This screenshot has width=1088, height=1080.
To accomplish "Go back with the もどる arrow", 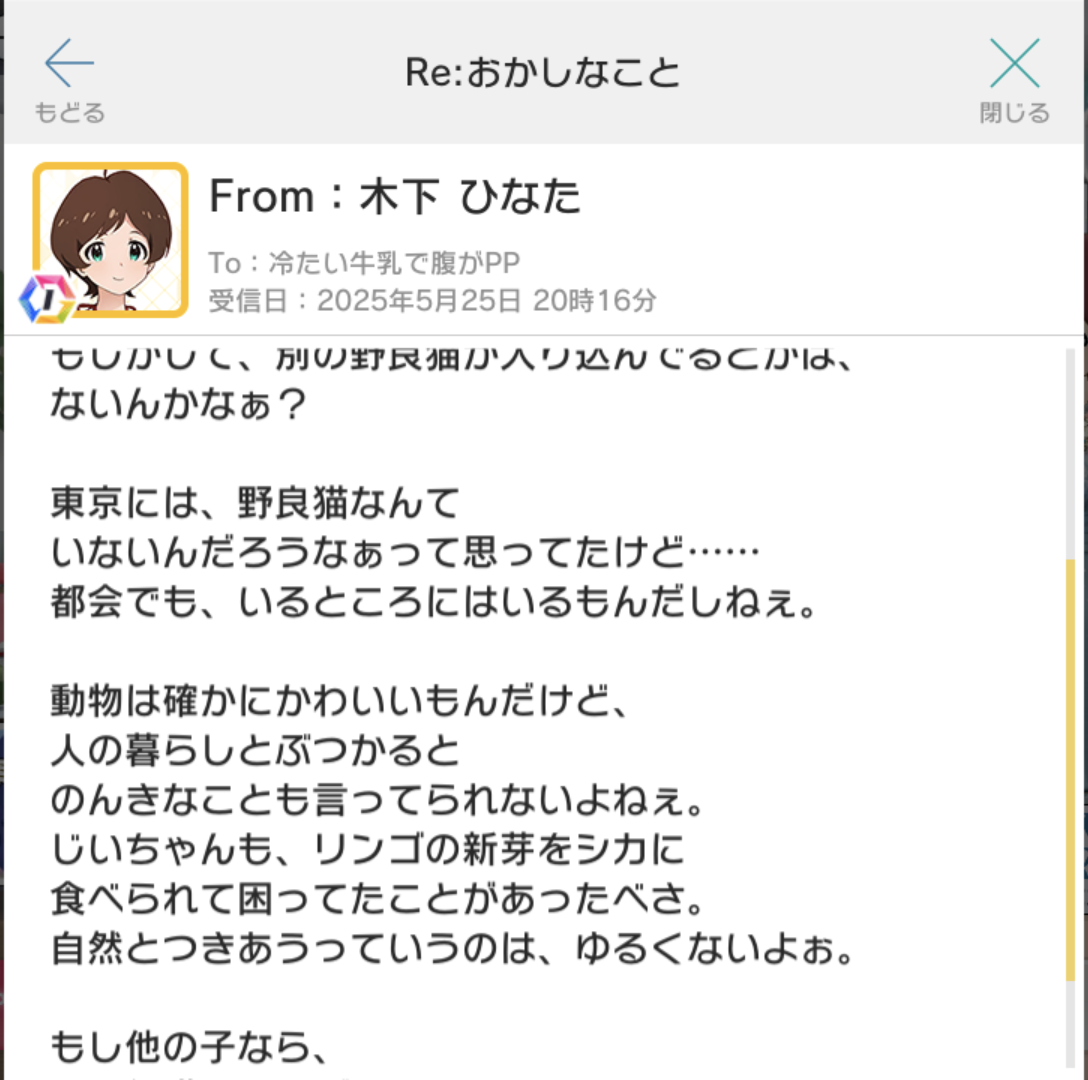I will point(69,78).
